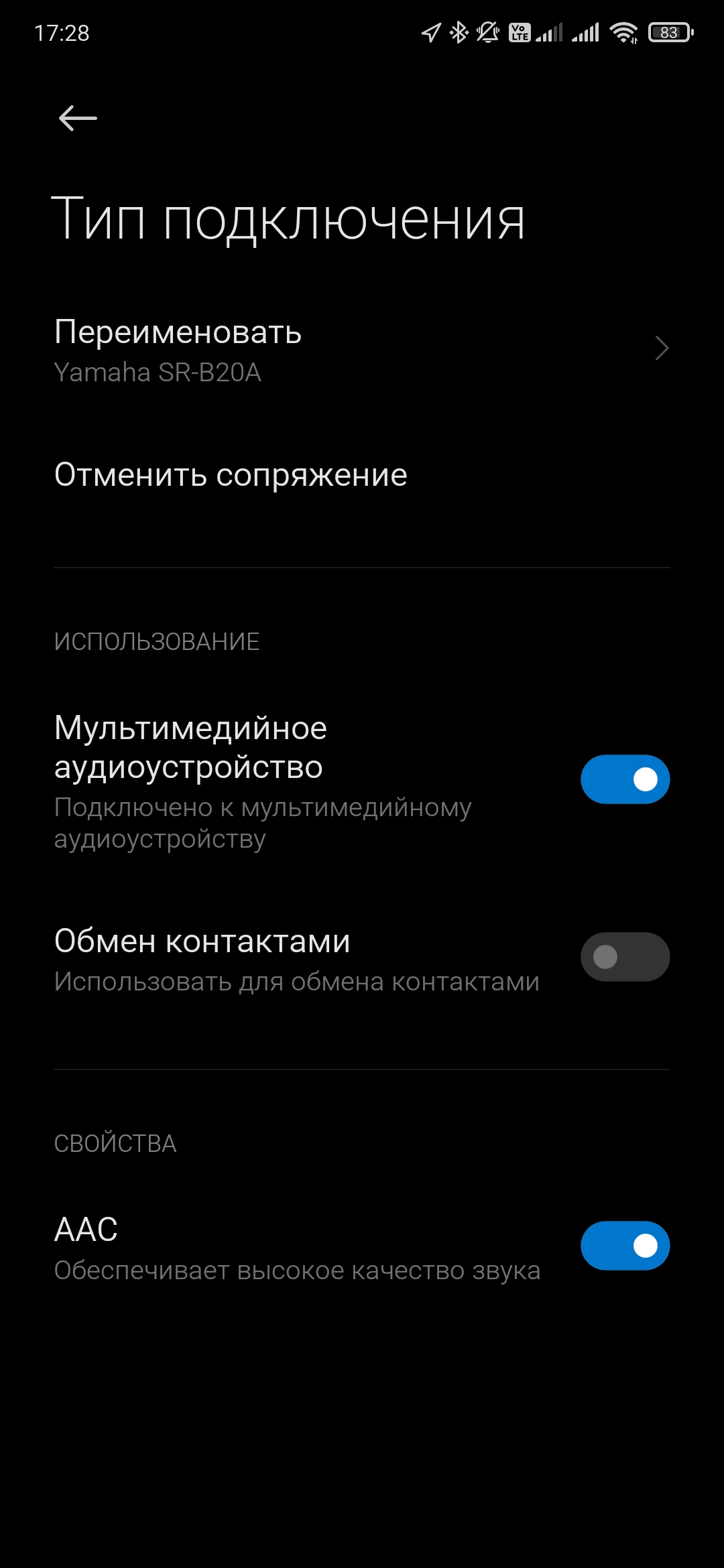Go back using the top arrow
This screenshot has width=724, height=1568.
pos(78,119)
